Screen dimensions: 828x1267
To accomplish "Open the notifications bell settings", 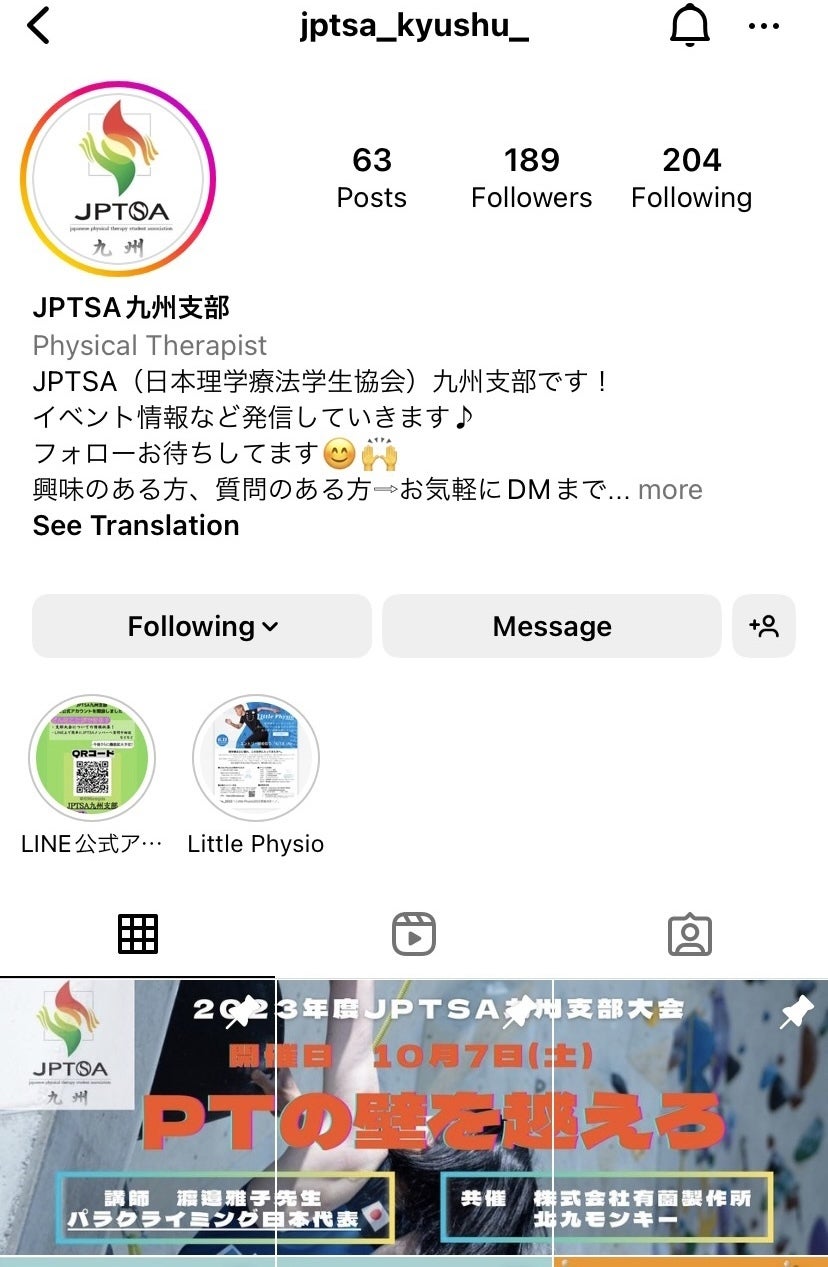I will (x=689, y=27).
